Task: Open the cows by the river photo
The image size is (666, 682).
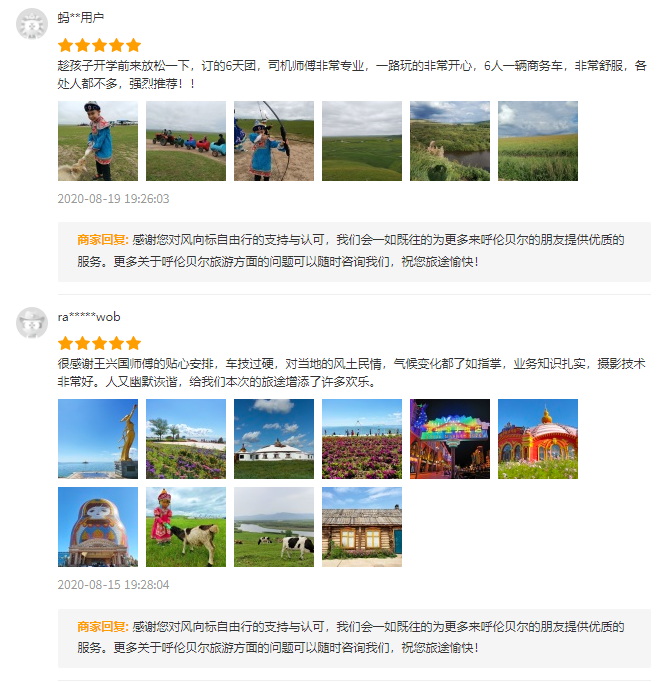Action: pos(273,527)
